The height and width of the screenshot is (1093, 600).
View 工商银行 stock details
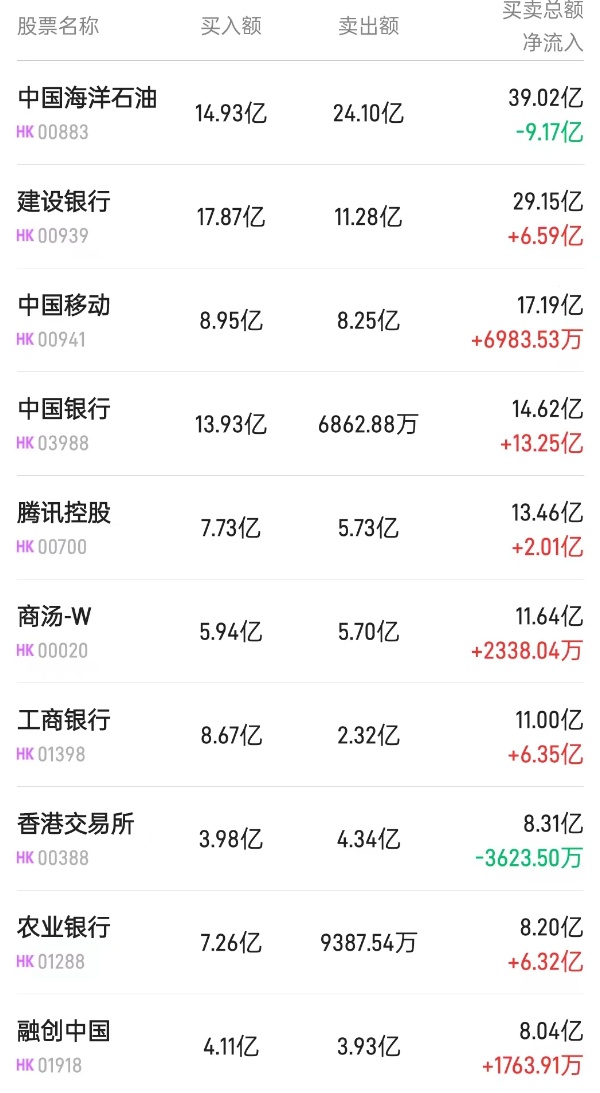coord(65,721)
